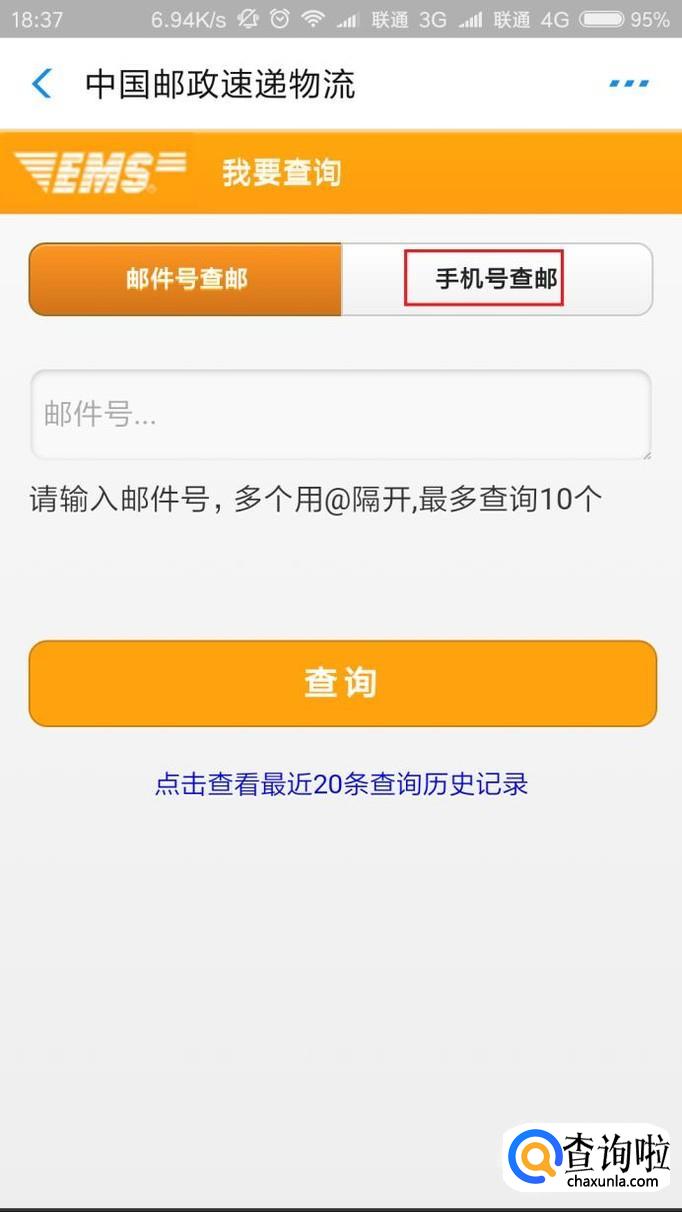Focus the 邮件号 input field
The image size is (682, 1212).
coord(340,415)
